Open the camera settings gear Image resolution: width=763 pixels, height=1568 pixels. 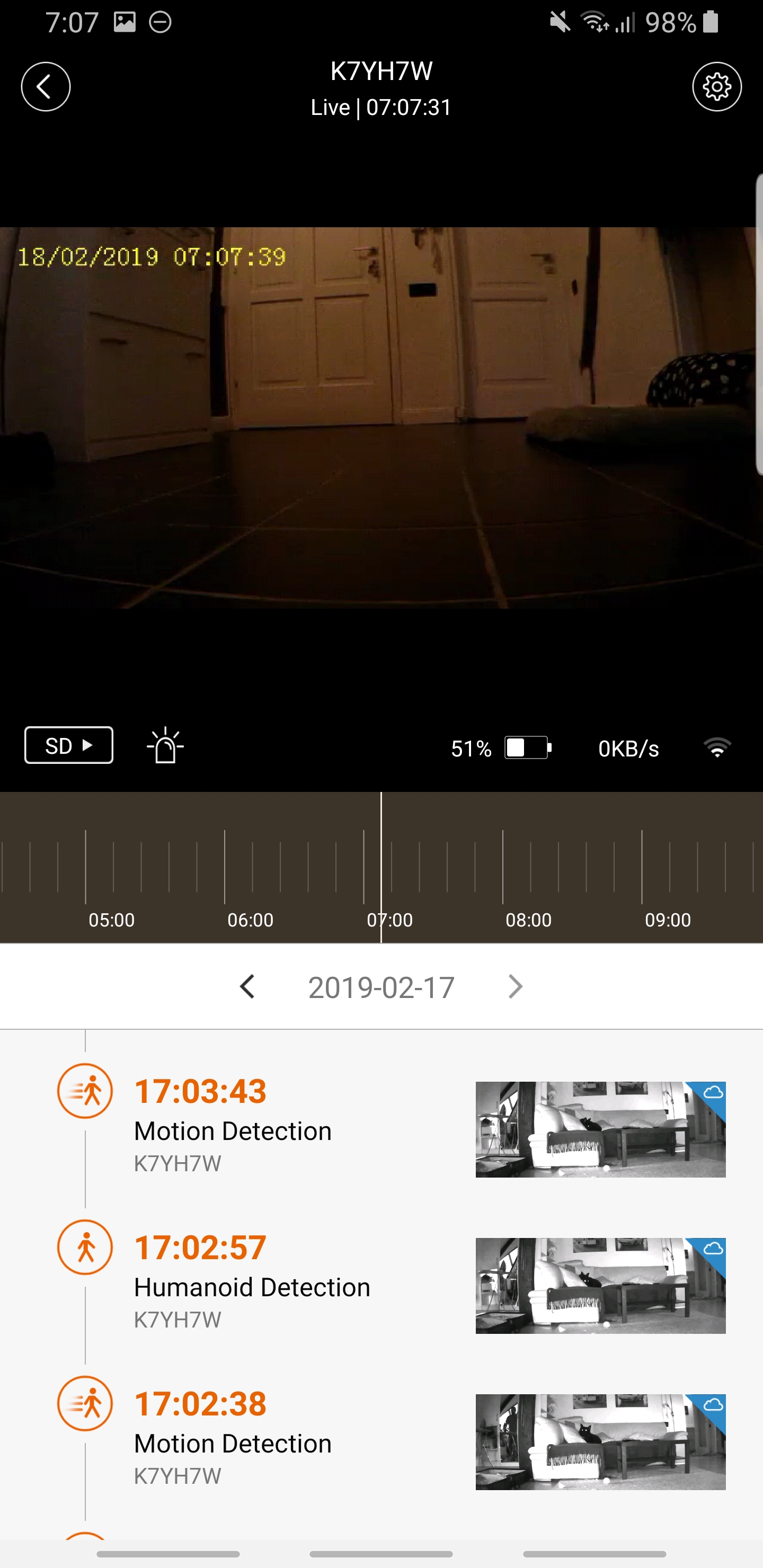[717, 86]
